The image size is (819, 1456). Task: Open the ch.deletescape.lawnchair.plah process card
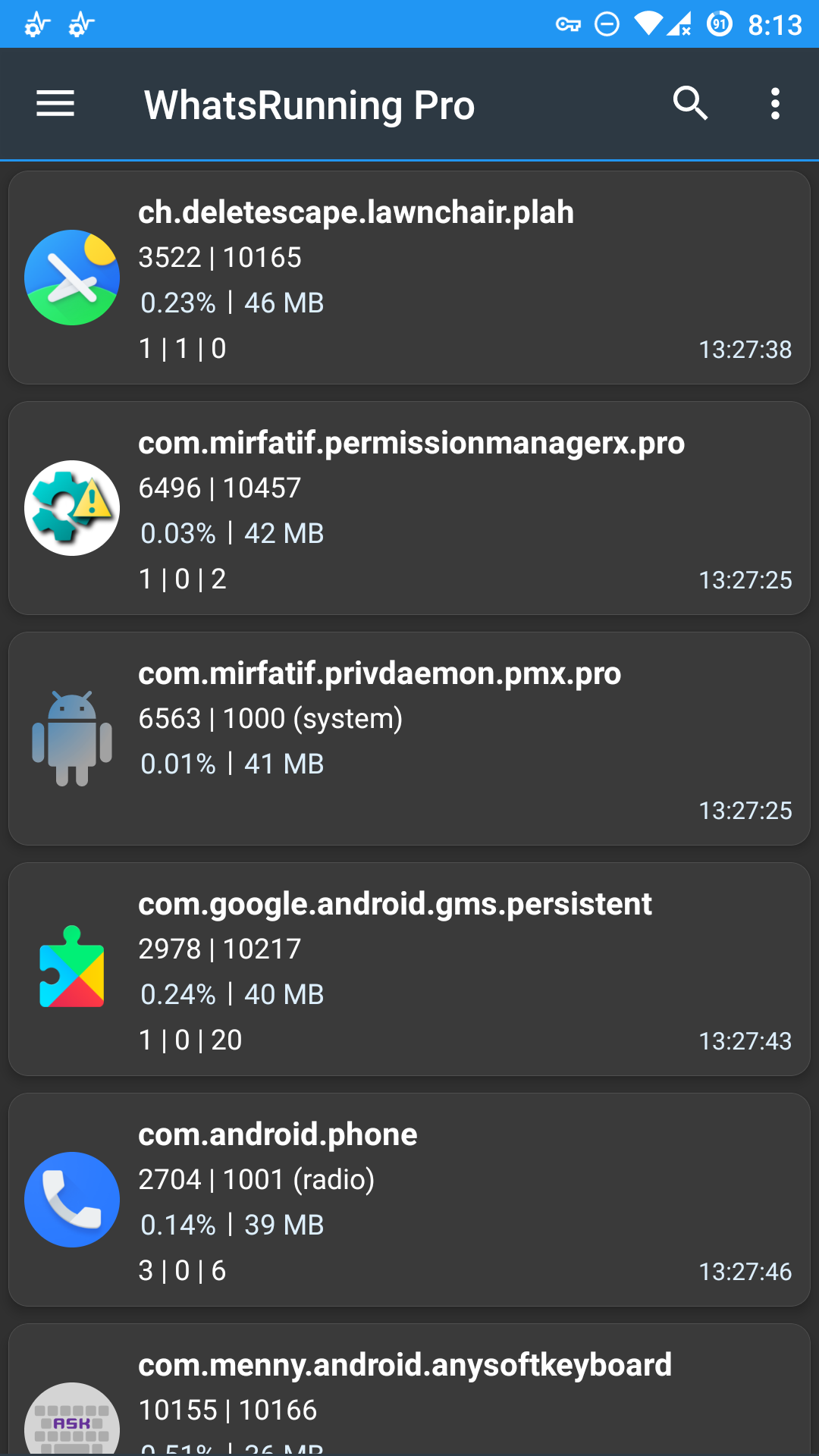pyautogui.click(x=409, y=278)
